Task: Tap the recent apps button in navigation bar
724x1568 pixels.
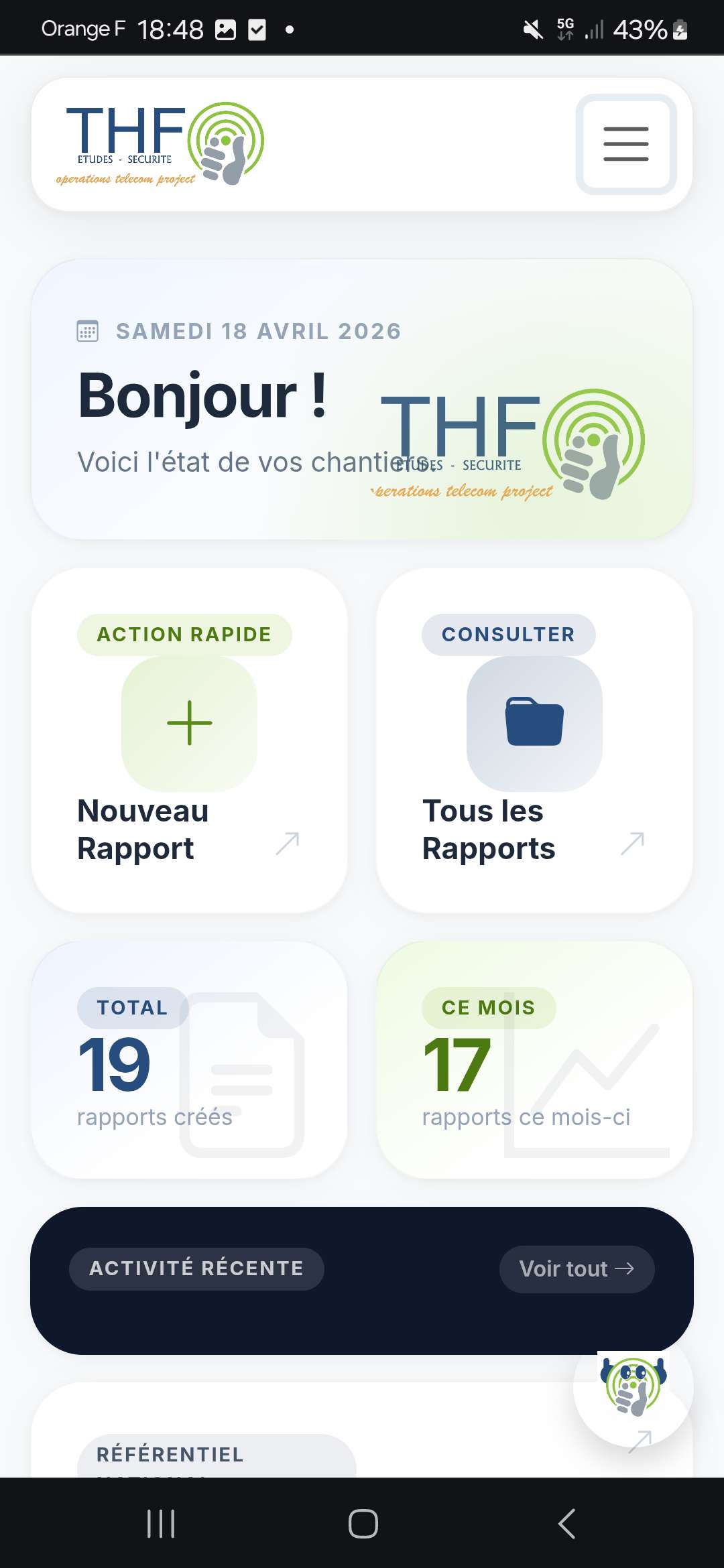Action: pyautogui.click(x=161, y=1521)
